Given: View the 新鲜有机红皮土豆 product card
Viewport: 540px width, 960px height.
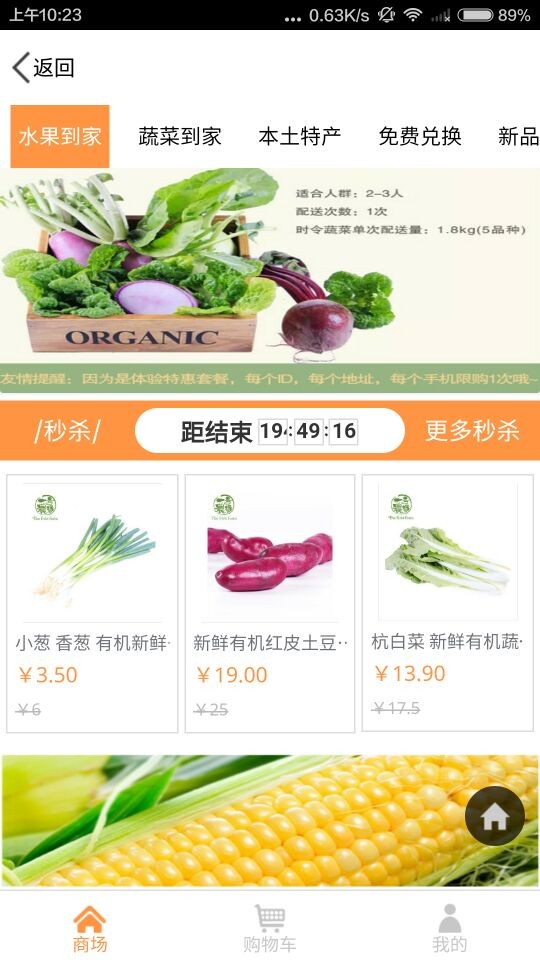Looking at the screenshot, I should coord(270,603).
